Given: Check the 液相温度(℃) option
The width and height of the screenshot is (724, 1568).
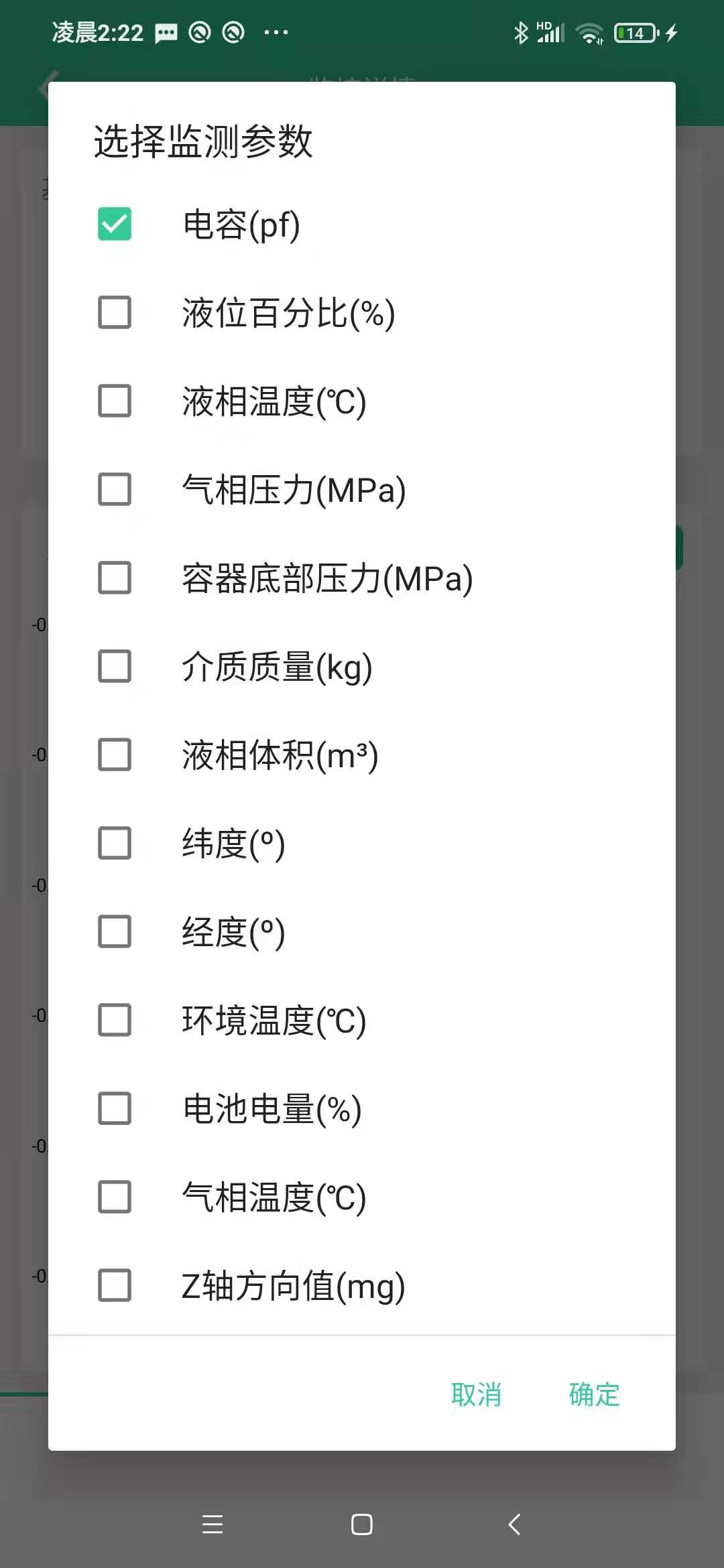Looking at the screenshot, I should [115, 401].
